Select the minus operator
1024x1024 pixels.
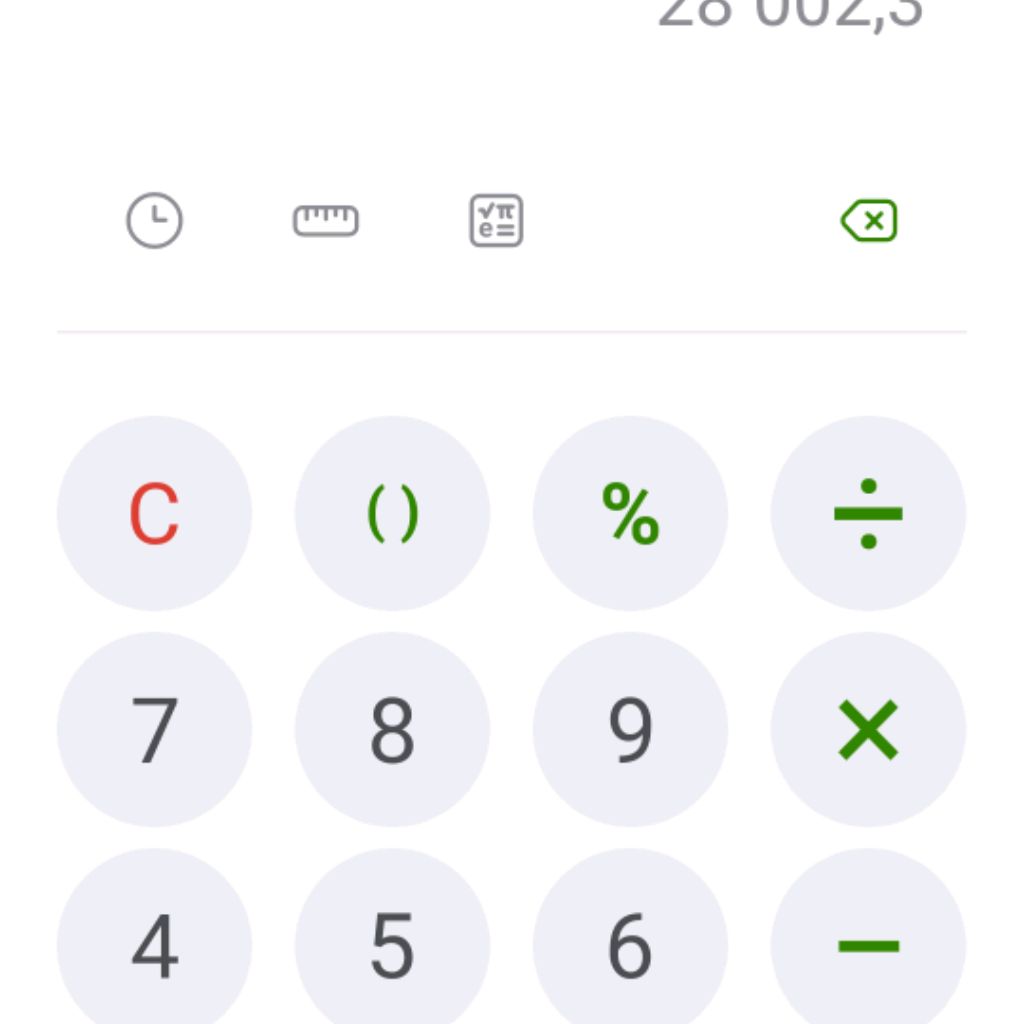point(868,943)
